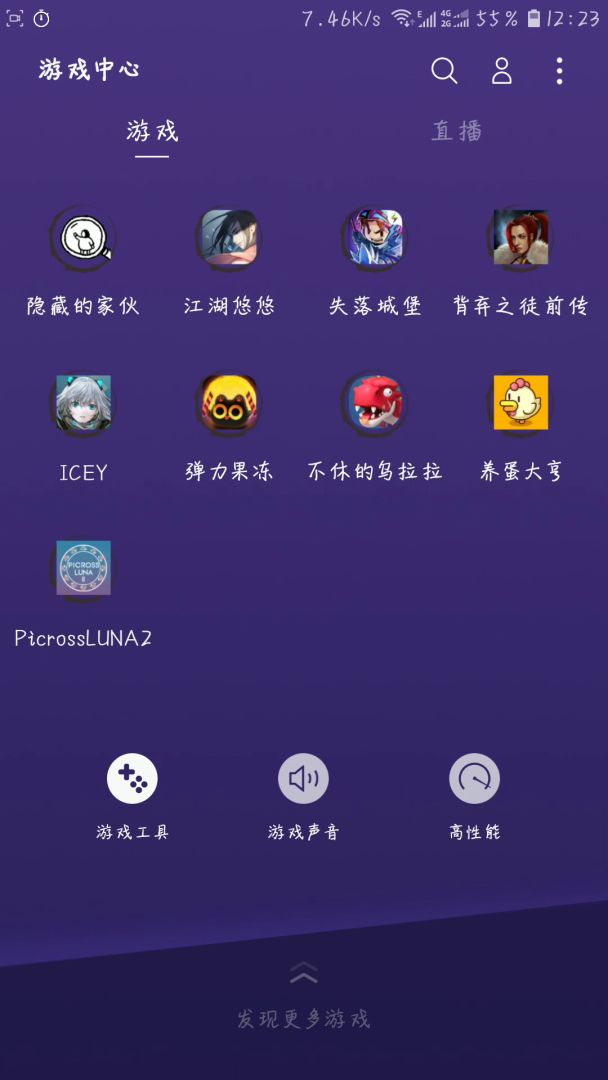Select the 游戏 tab
The height and width of the screenshot is (1080, 608).
pyautogui.click(x=152, y=131)
